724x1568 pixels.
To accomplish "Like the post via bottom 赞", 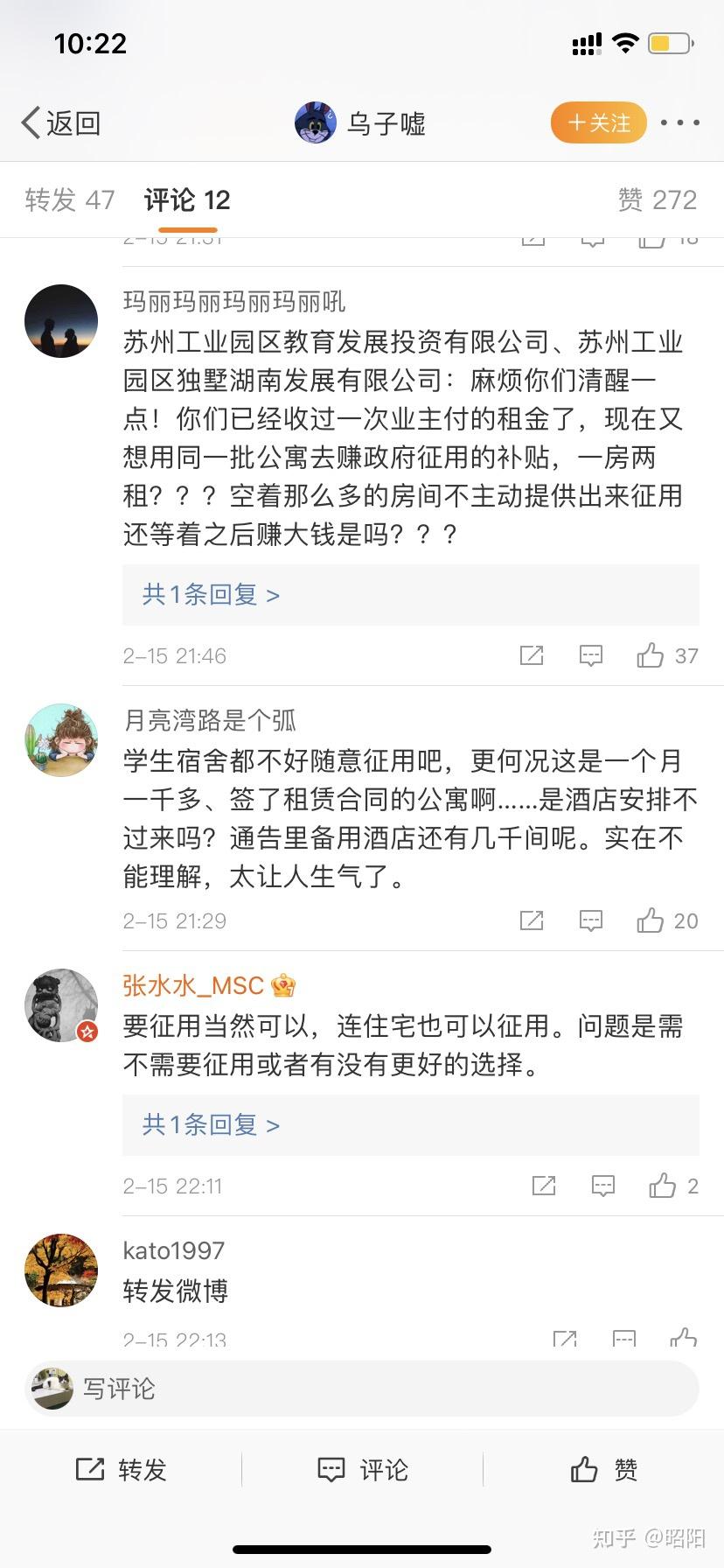I will pos(603,1470).
